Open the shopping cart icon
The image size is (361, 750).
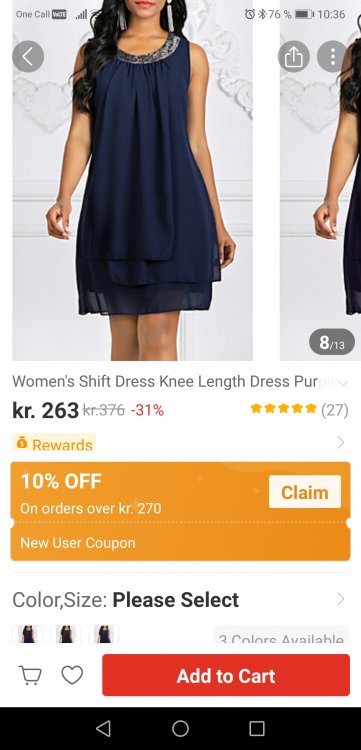(x=30, y=675)
